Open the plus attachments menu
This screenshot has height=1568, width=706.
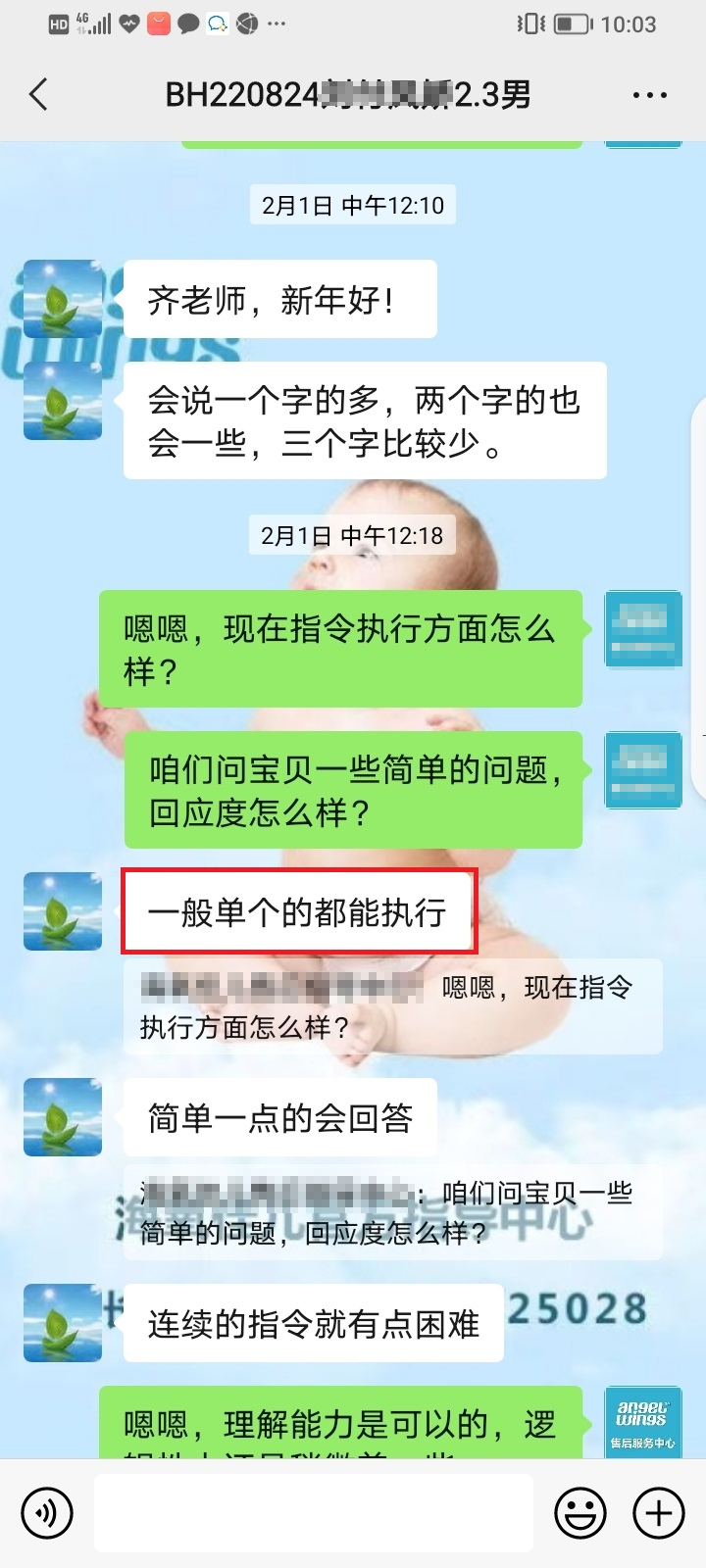[658, 1512]
